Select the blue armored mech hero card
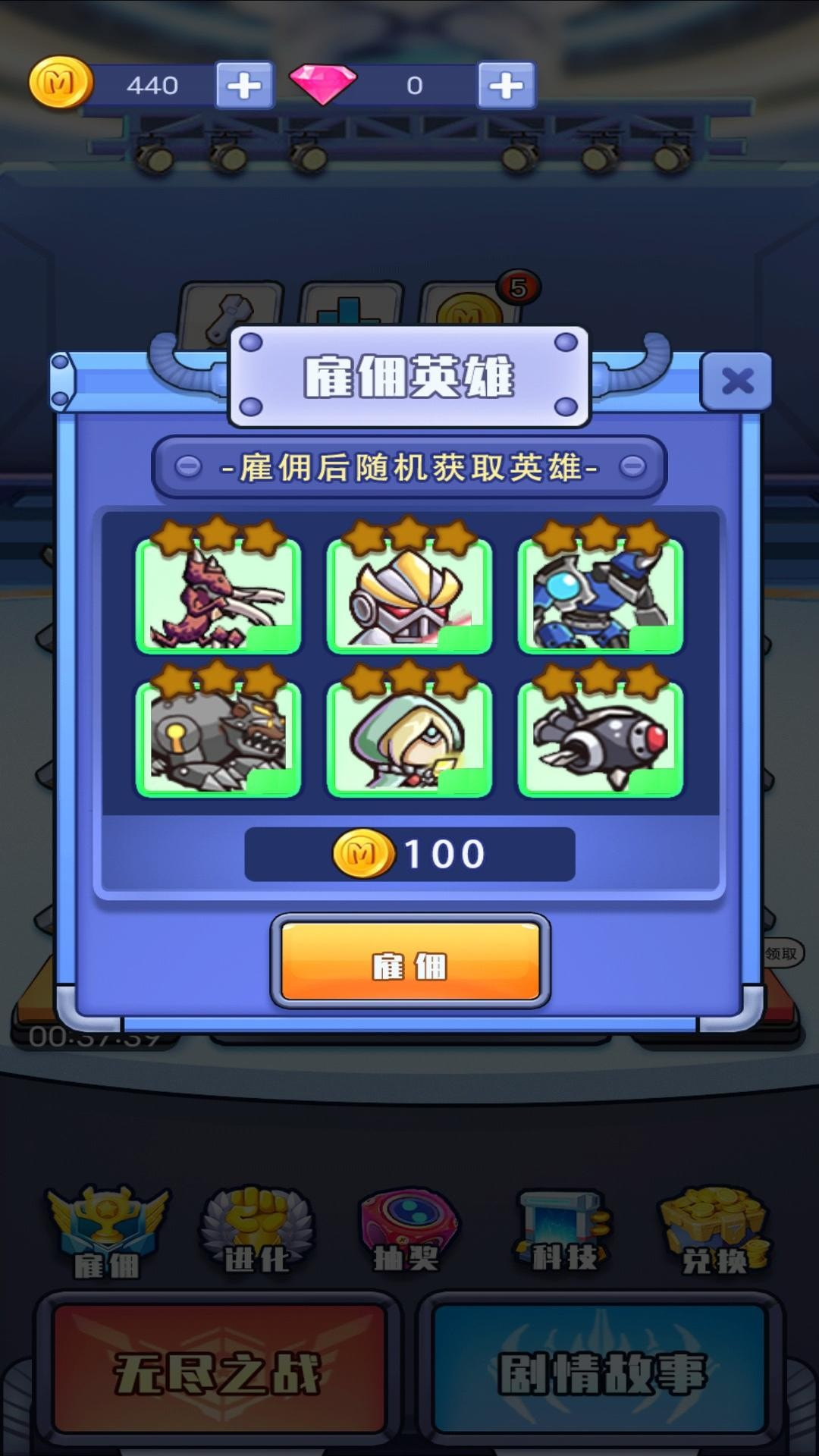This screenshot has width=819, height=1456. (601, 595)
